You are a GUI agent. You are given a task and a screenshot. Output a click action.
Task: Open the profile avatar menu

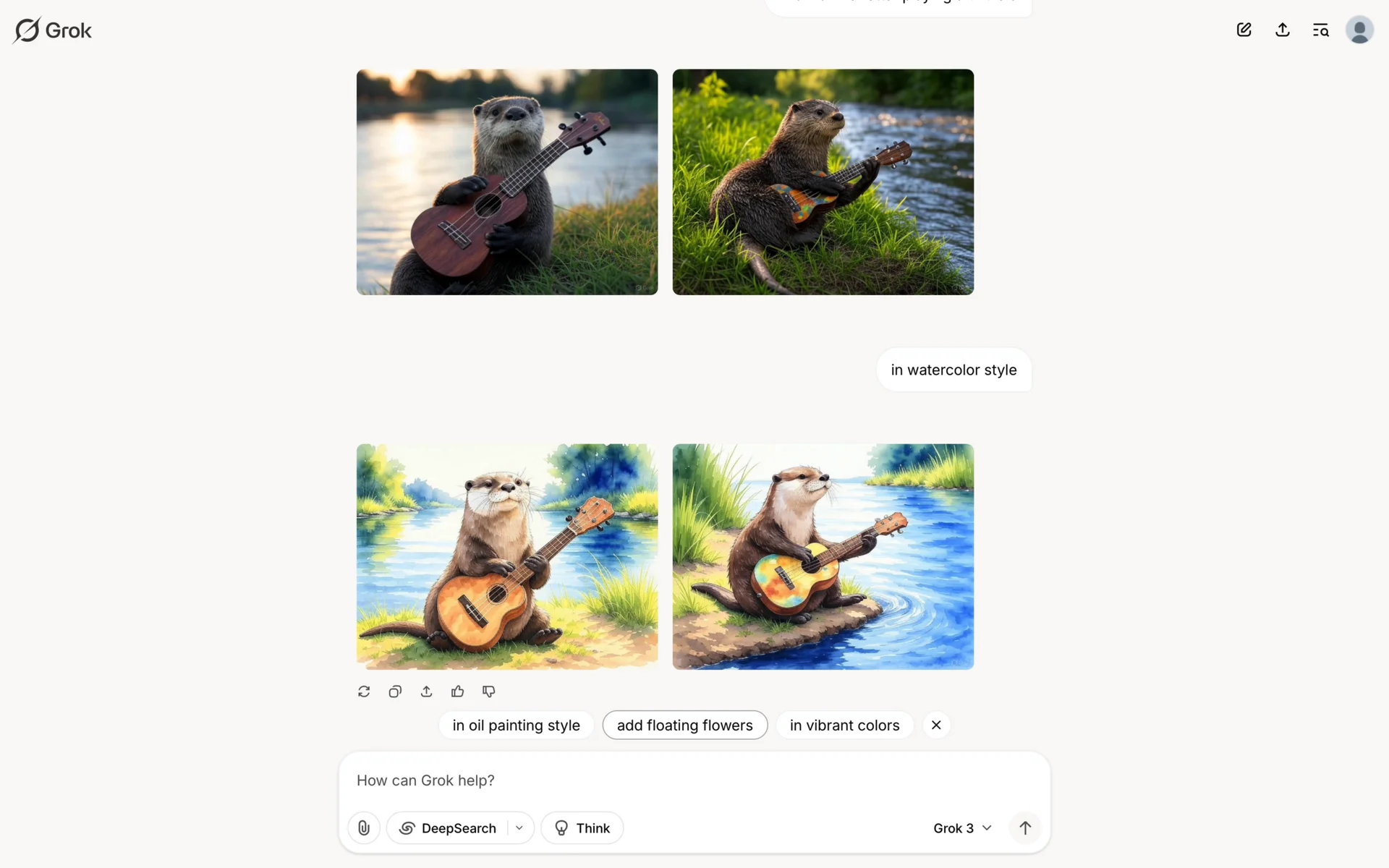pos(1359,30)
